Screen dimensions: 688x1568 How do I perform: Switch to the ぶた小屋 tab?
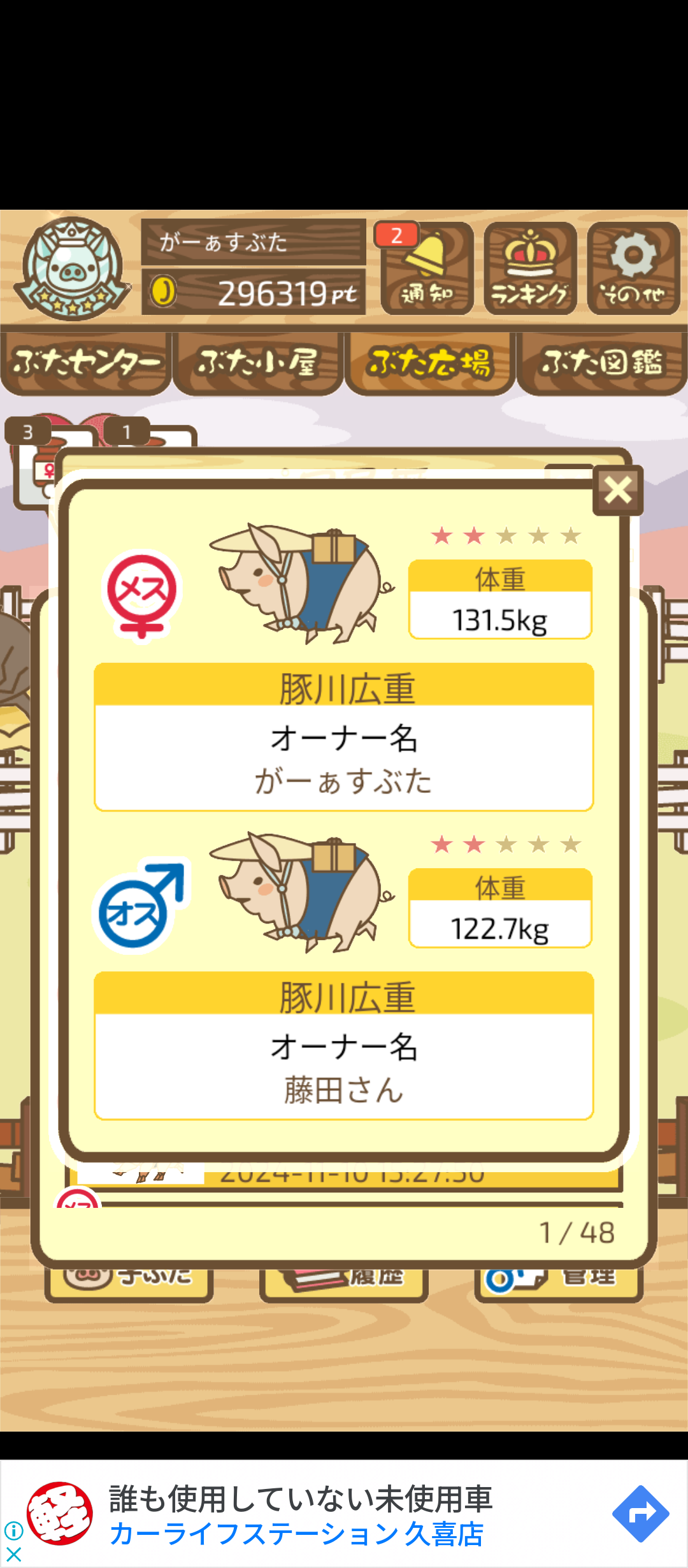[258, 362]
